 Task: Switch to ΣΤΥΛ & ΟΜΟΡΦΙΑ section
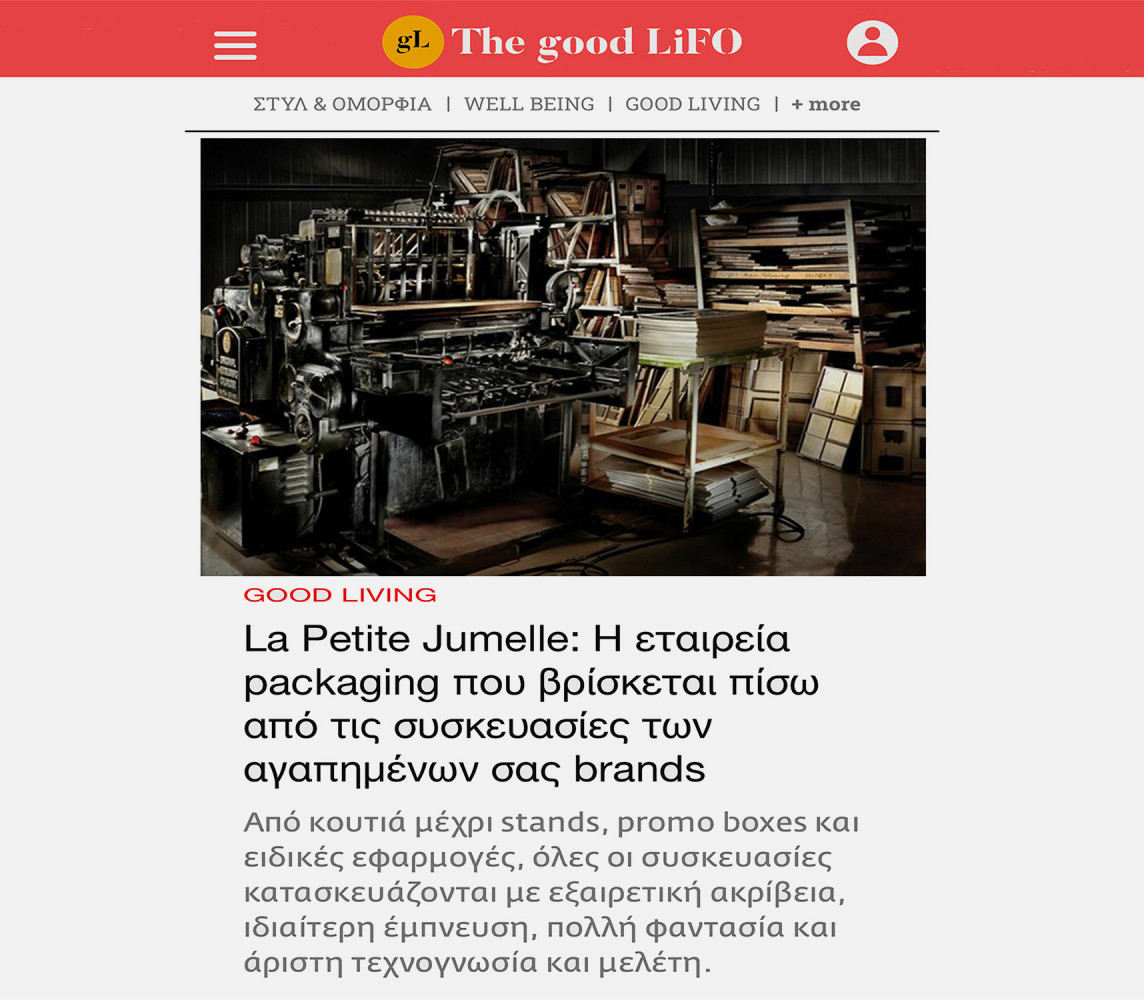click(342, 104)
